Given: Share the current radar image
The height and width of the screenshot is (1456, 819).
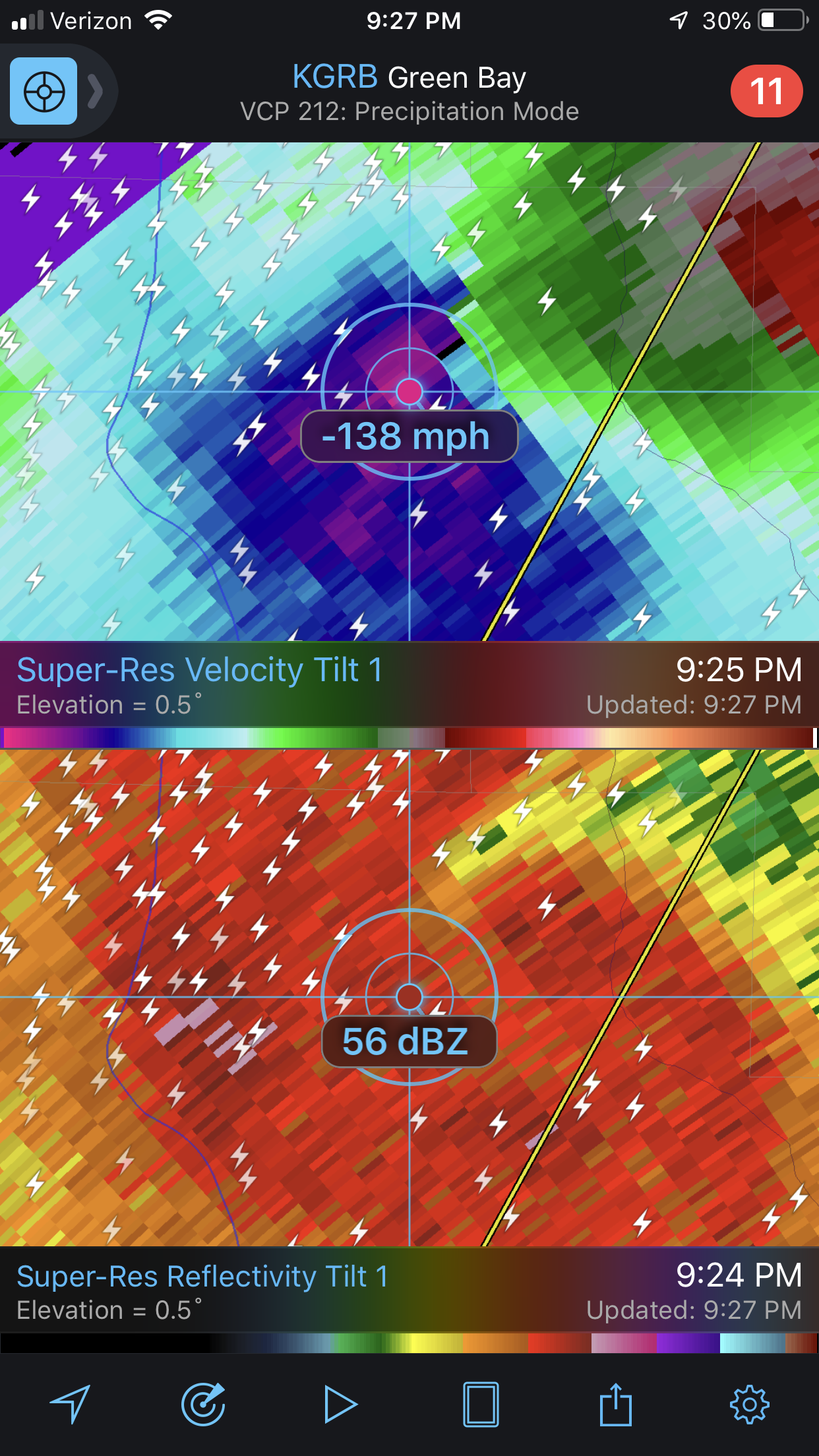Looking at the screenshot, I should tap(616, 1404).
